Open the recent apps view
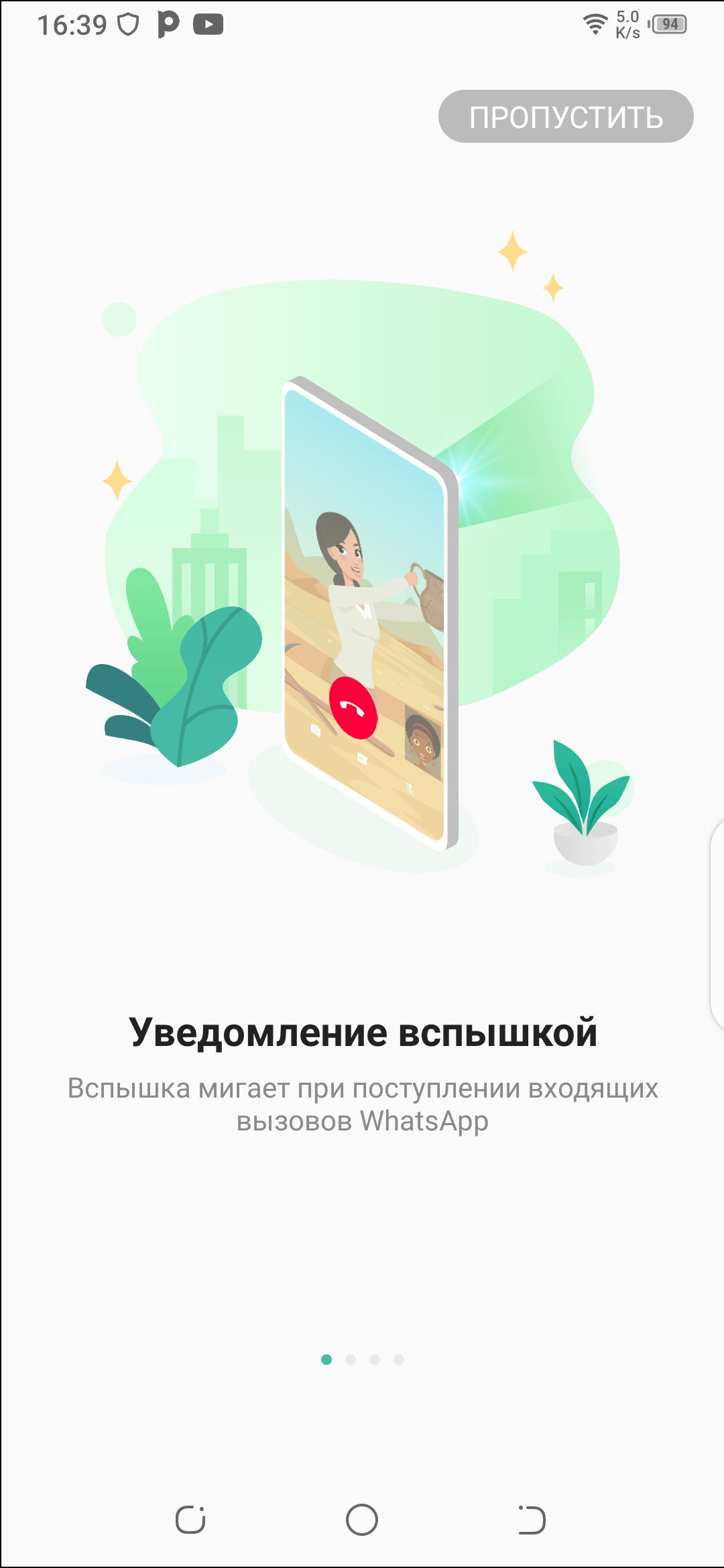Screen dimensions: 724x1568 [x=190, y=1520]
